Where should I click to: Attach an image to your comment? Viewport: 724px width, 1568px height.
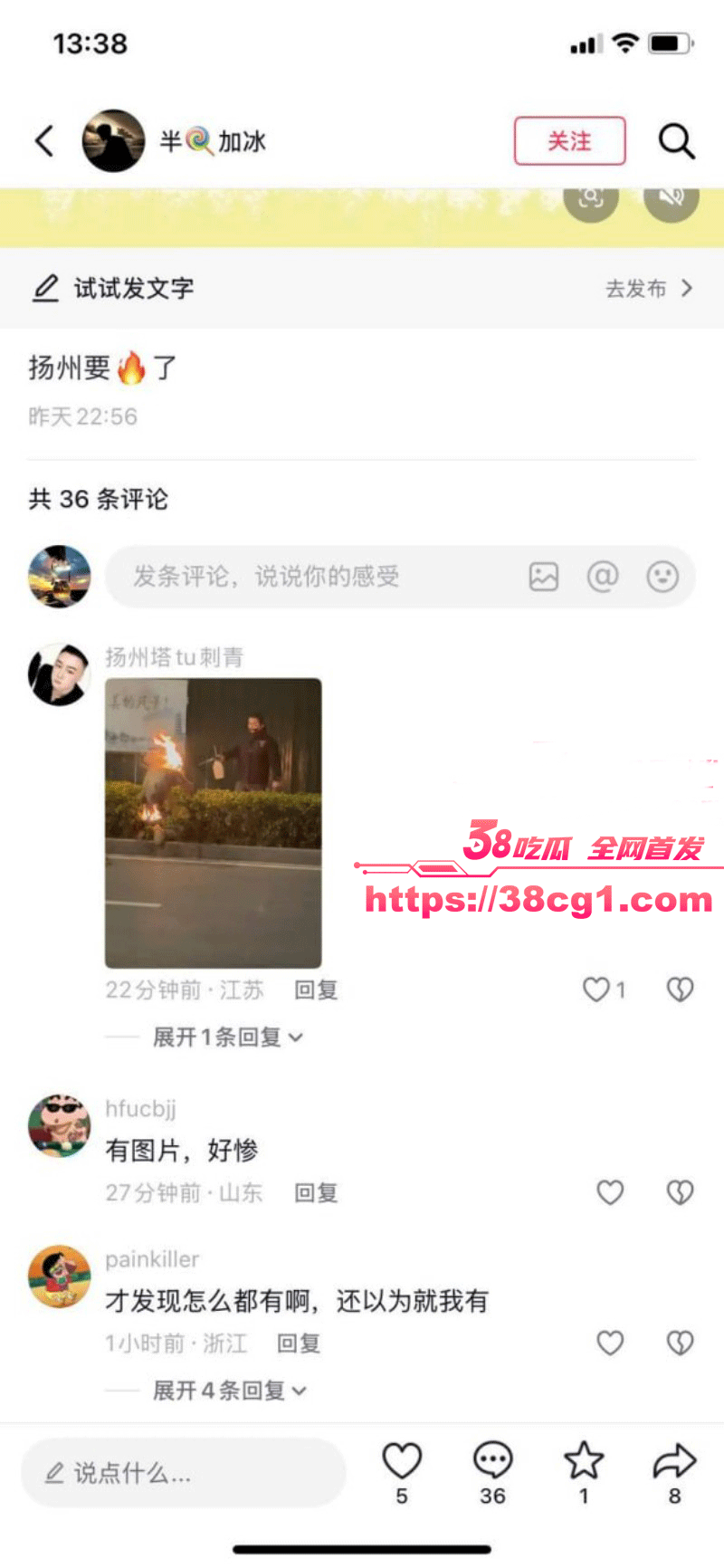pos(543,577)
